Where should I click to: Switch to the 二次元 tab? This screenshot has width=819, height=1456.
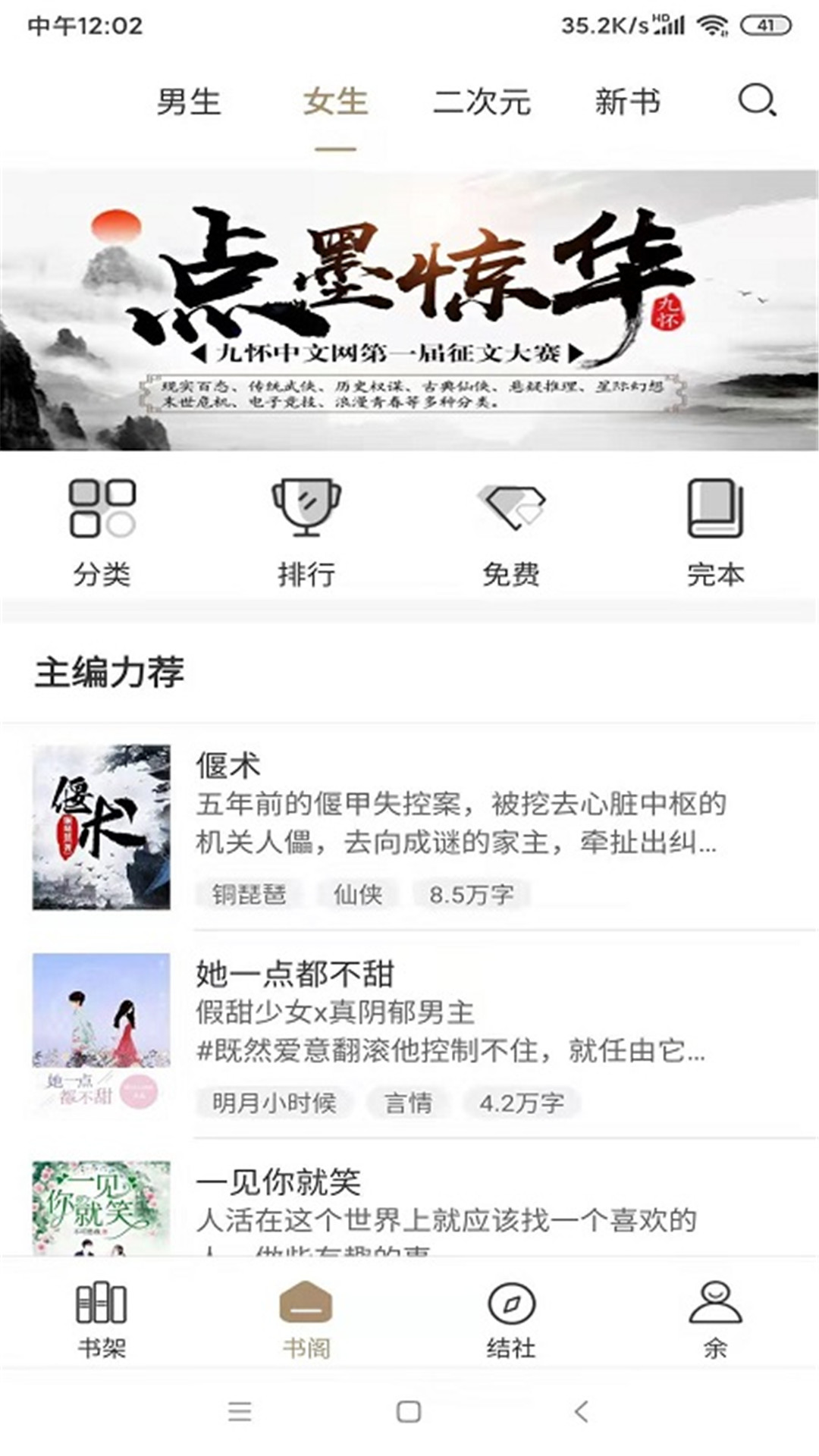pyautogui.click(x=481, y=103)
